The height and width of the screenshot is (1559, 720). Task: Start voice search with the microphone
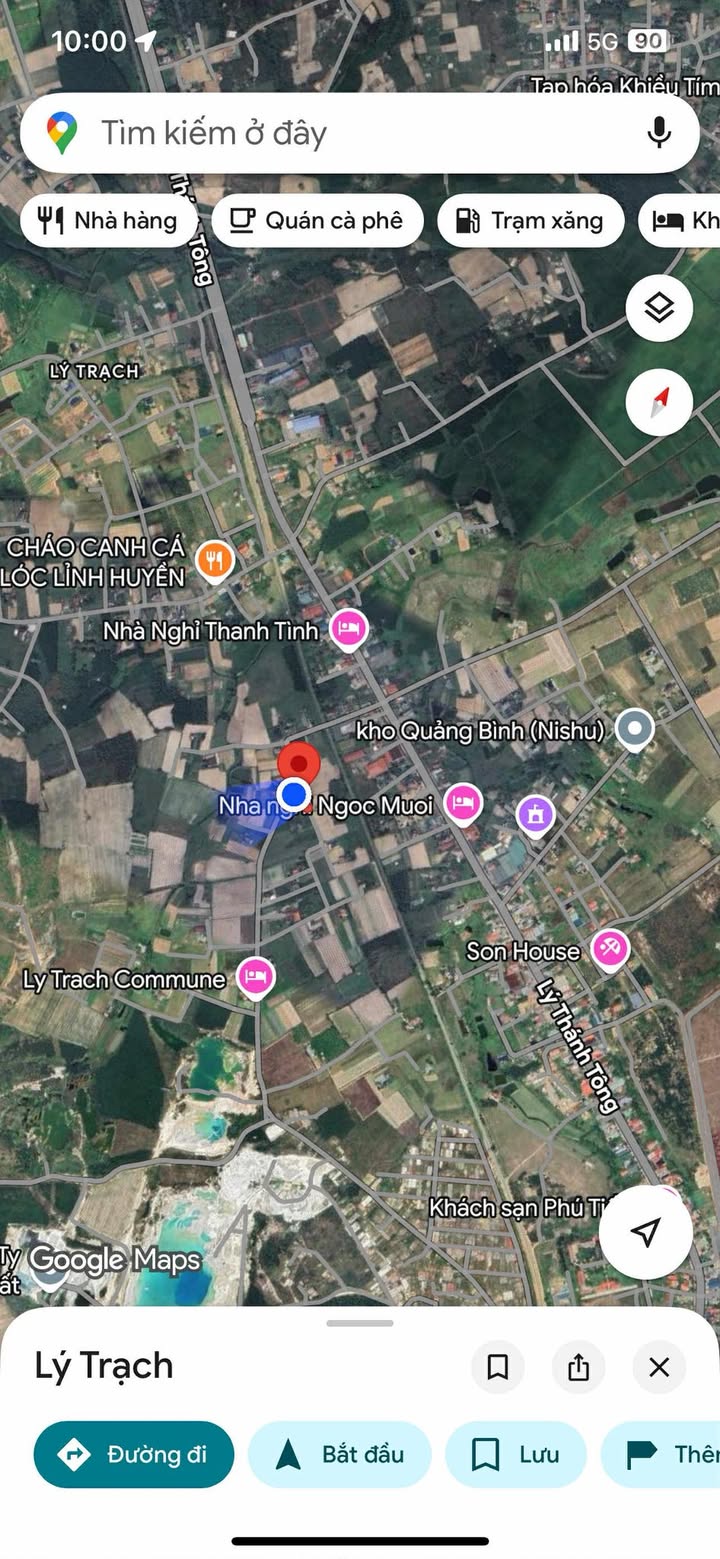point(658,133)
